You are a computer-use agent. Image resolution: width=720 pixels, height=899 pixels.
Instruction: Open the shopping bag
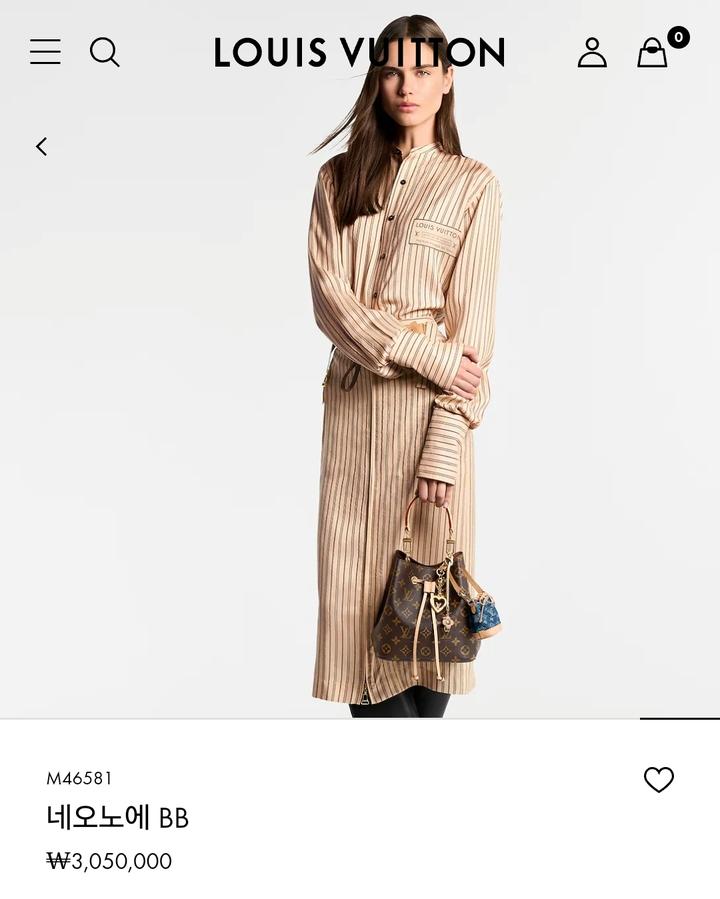click(653, 52)
